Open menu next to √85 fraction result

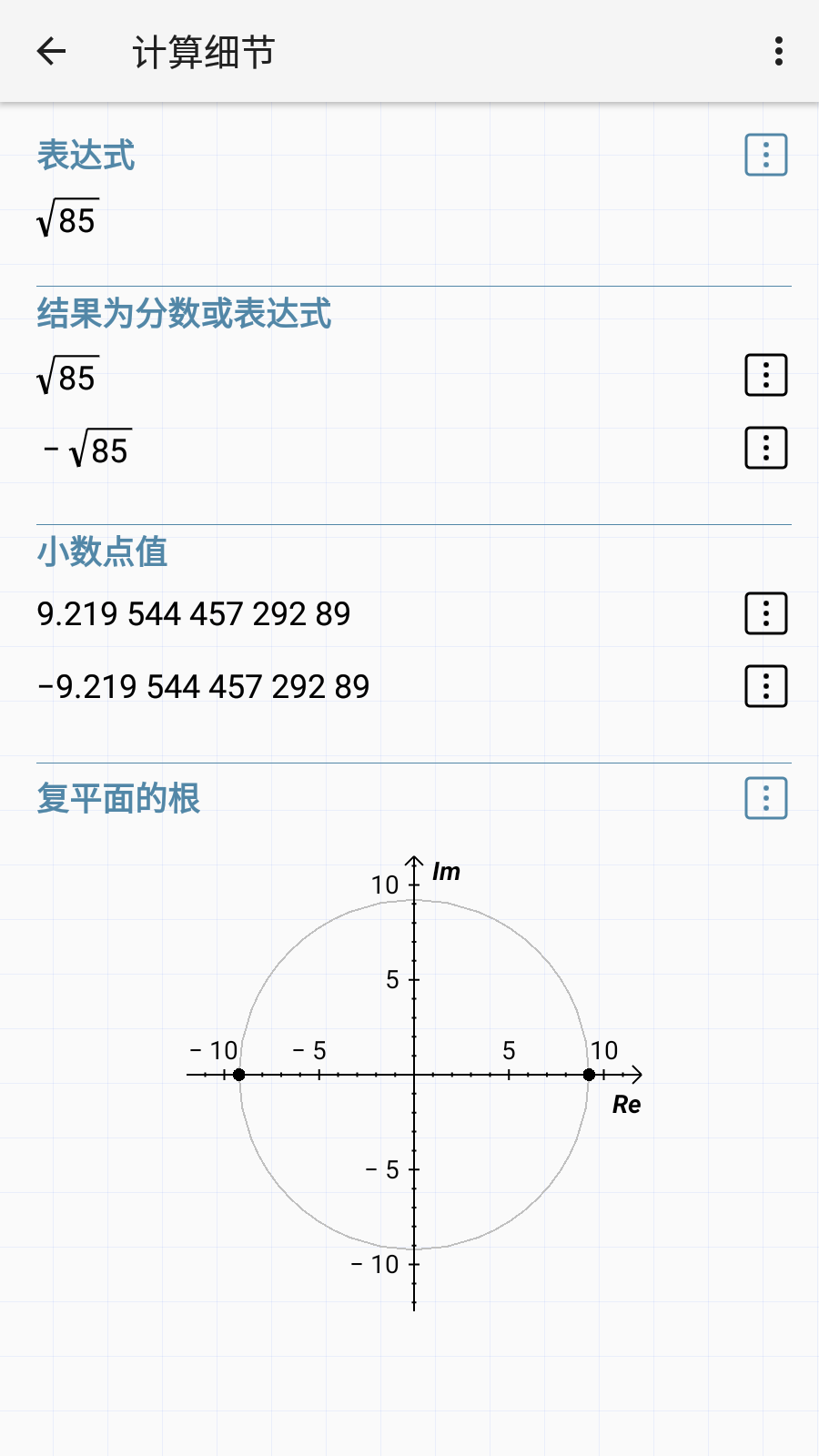tap(764, 374)
